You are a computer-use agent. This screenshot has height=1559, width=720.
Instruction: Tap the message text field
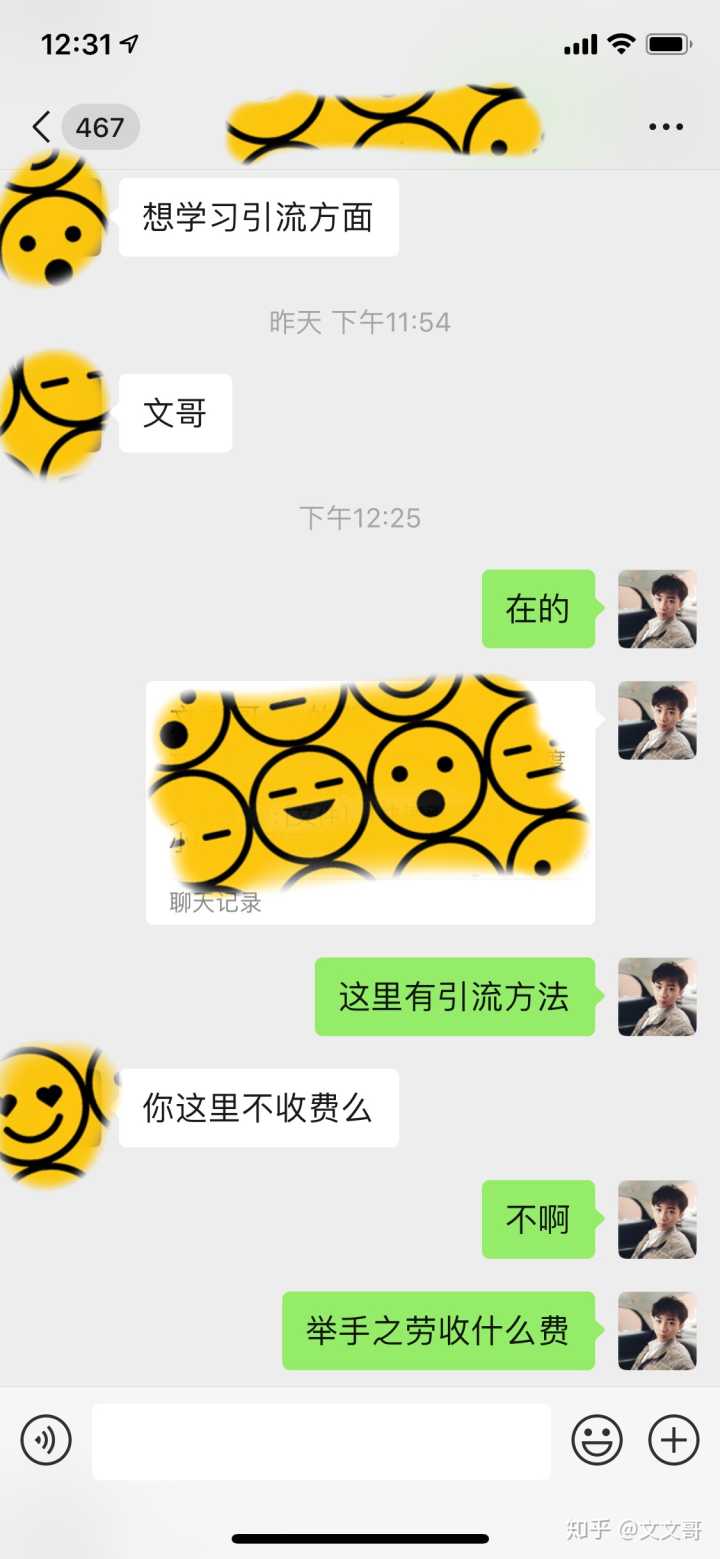321,1441
